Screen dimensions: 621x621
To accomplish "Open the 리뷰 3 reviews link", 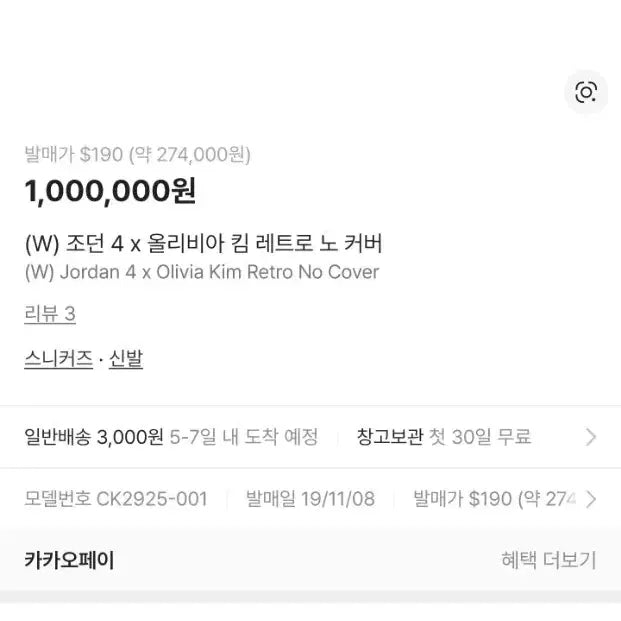I will pos(50,314).
